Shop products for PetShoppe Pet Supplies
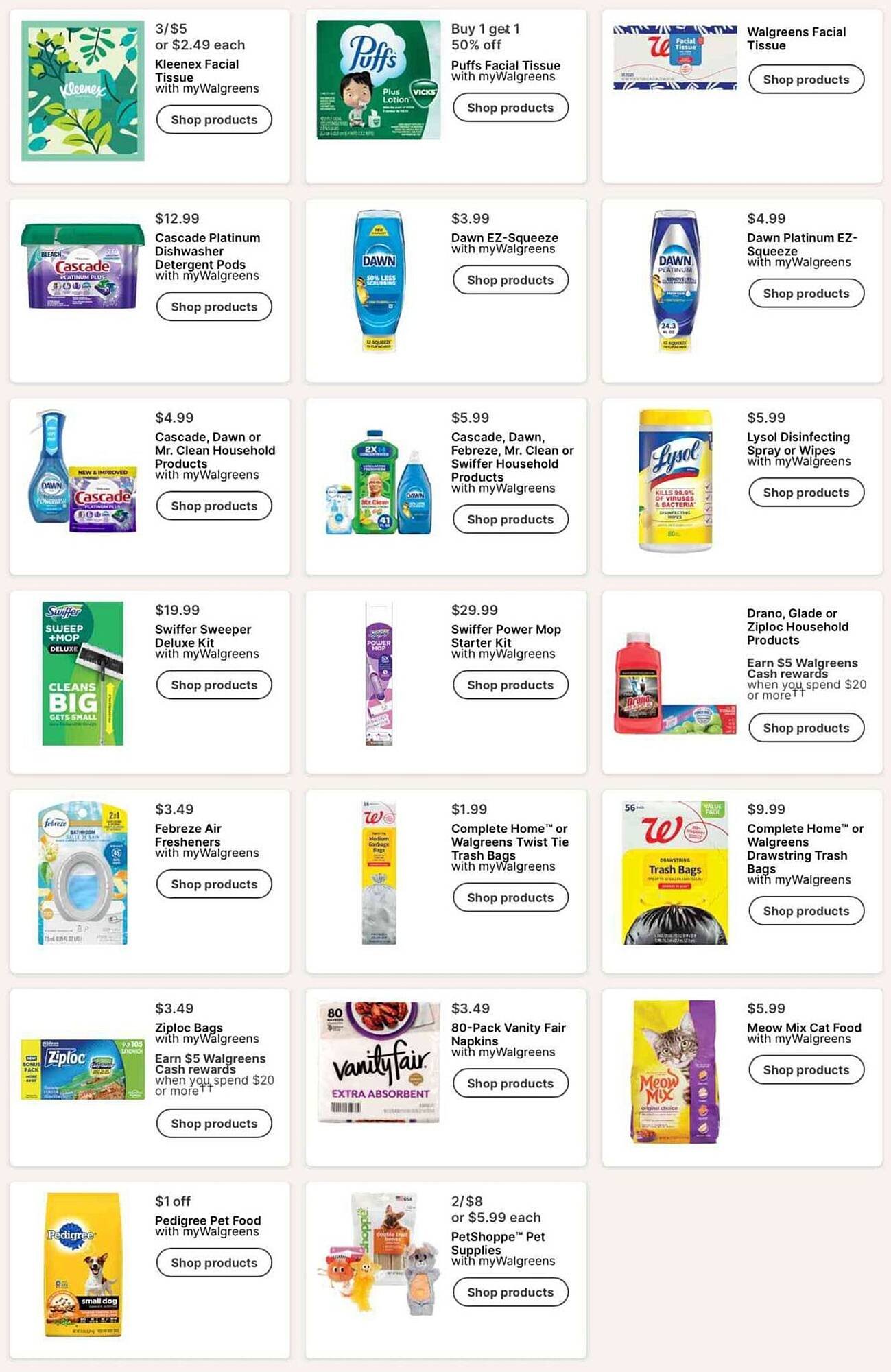The width and height of the screenshot is (891, 1372). click(x=510, y=1292)
